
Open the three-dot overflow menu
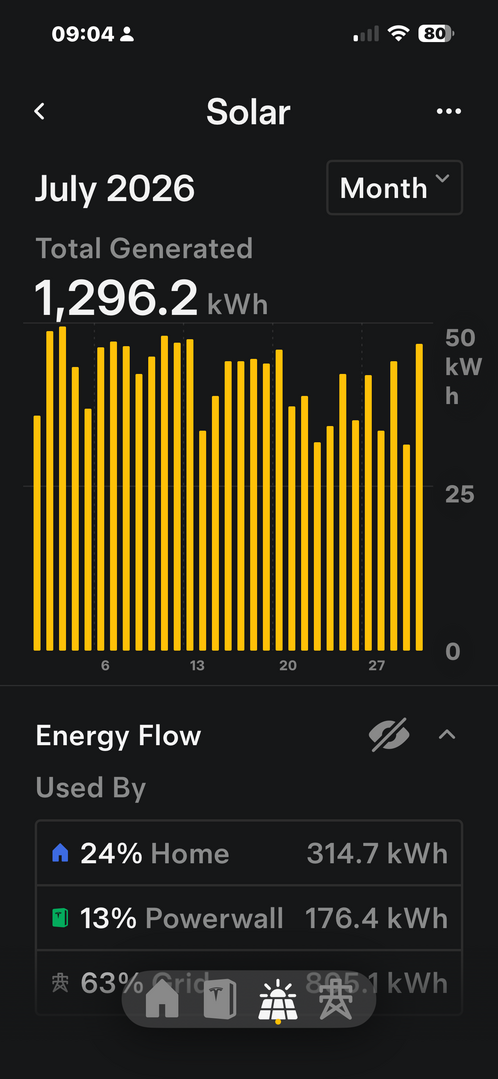[x=448, y=111]
